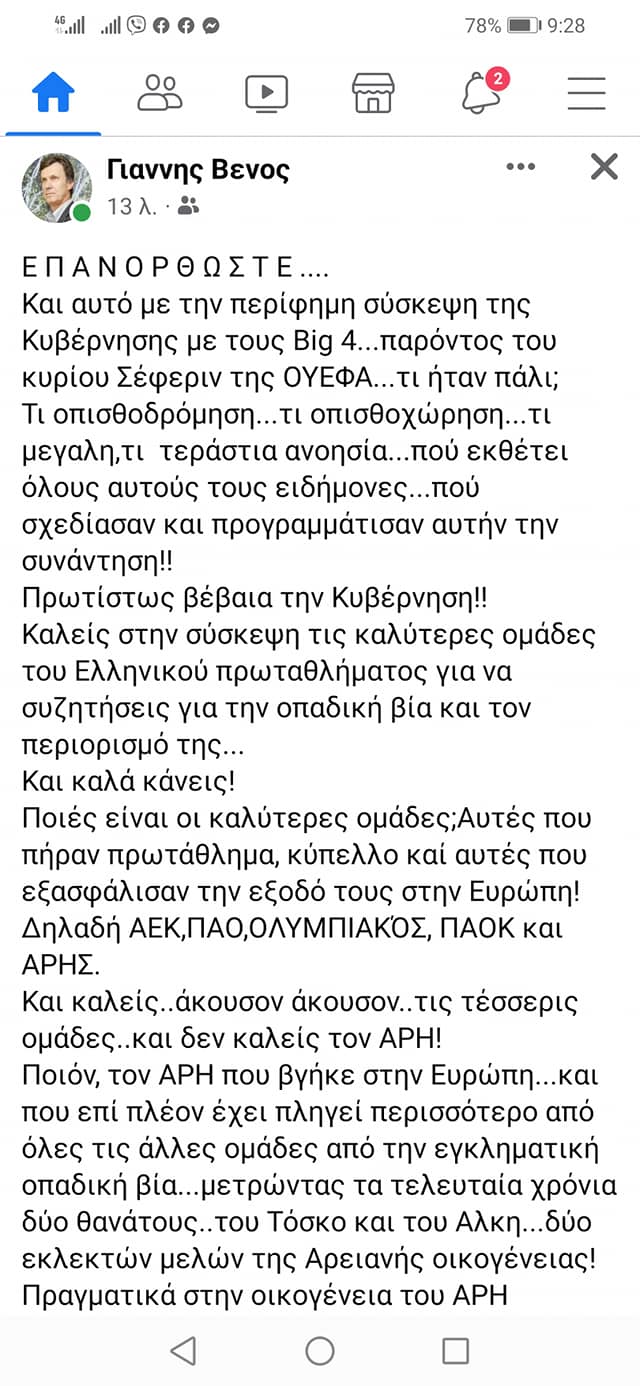640x1386 pixels.
Task: Open the Friends tab
Action: pos(160,92)
